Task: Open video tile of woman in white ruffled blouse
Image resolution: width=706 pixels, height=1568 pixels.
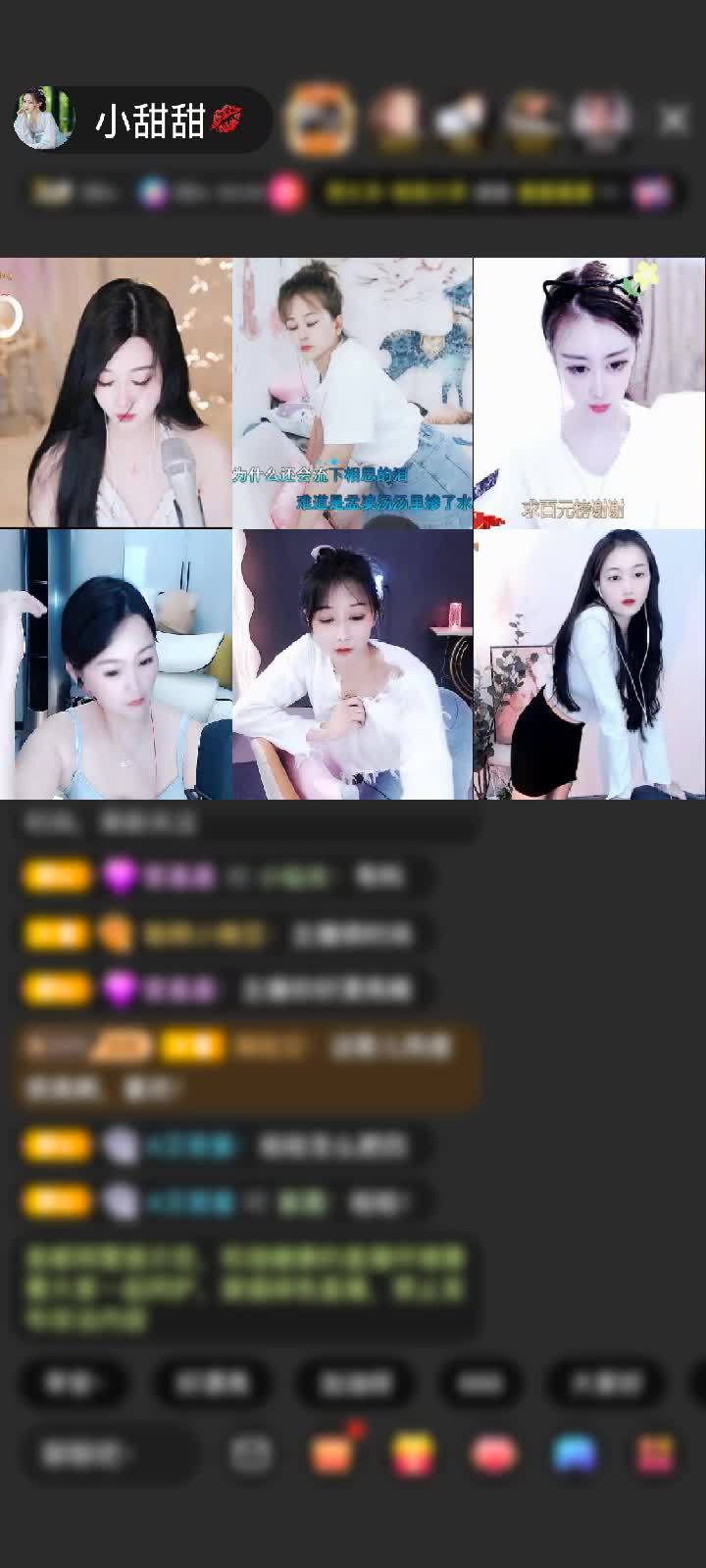Action: pos(353,664)
